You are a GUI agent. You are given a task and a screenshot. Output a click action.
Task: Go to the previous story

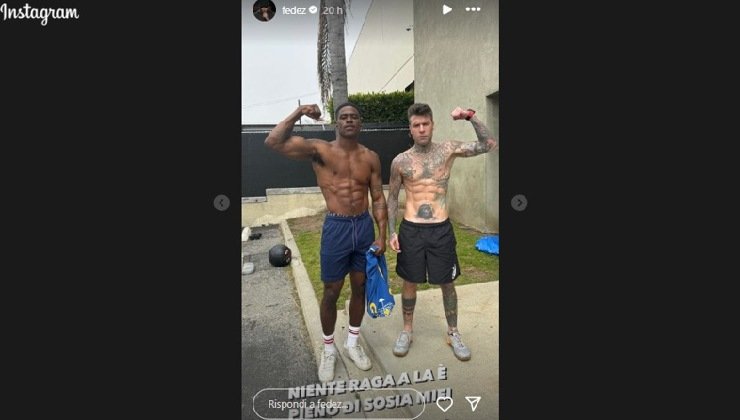coord(222,202)
